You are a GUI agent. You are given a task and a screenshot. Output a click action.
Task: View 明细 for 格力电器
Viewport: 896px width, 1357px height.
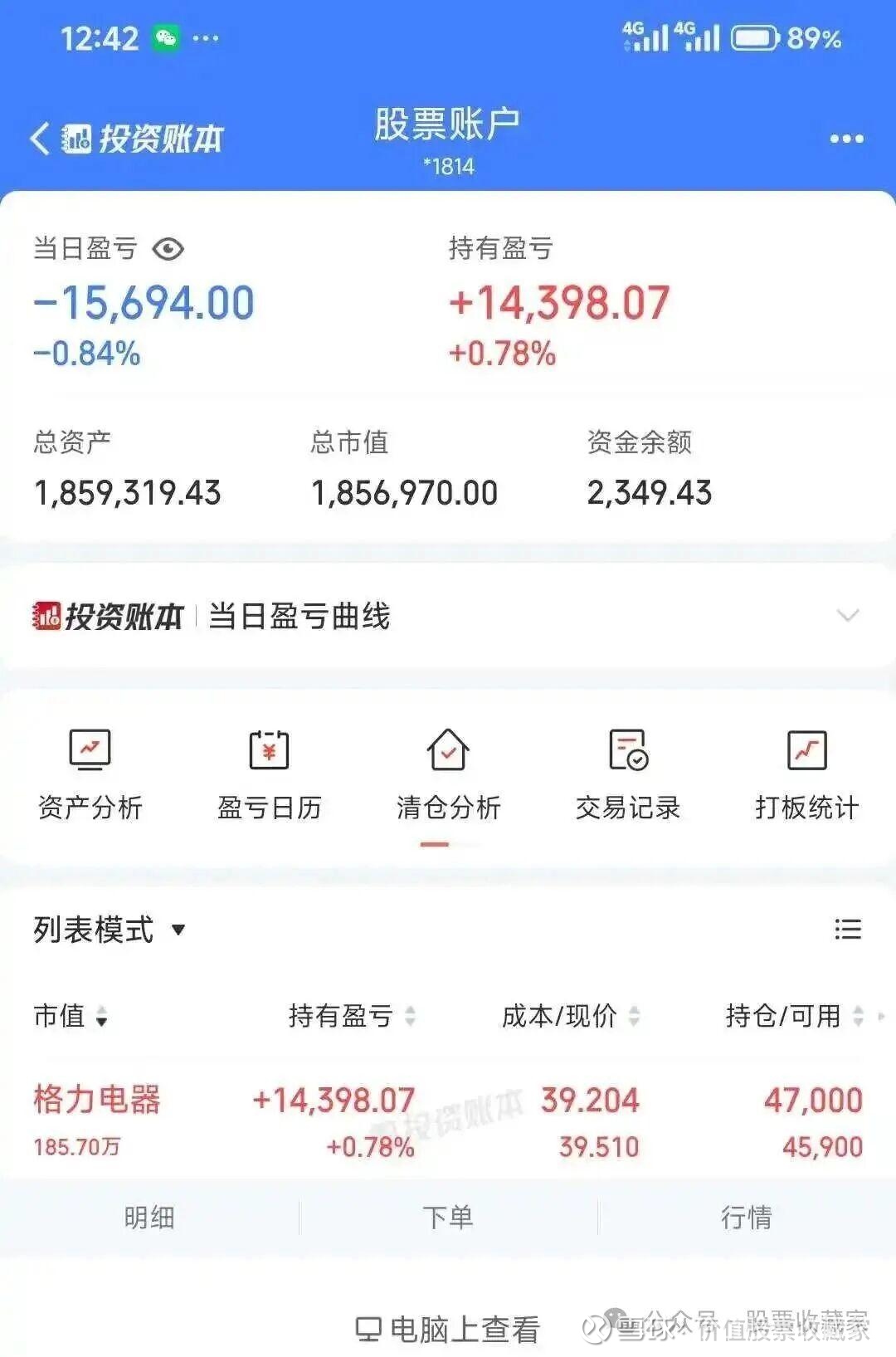pos(149,1218)
